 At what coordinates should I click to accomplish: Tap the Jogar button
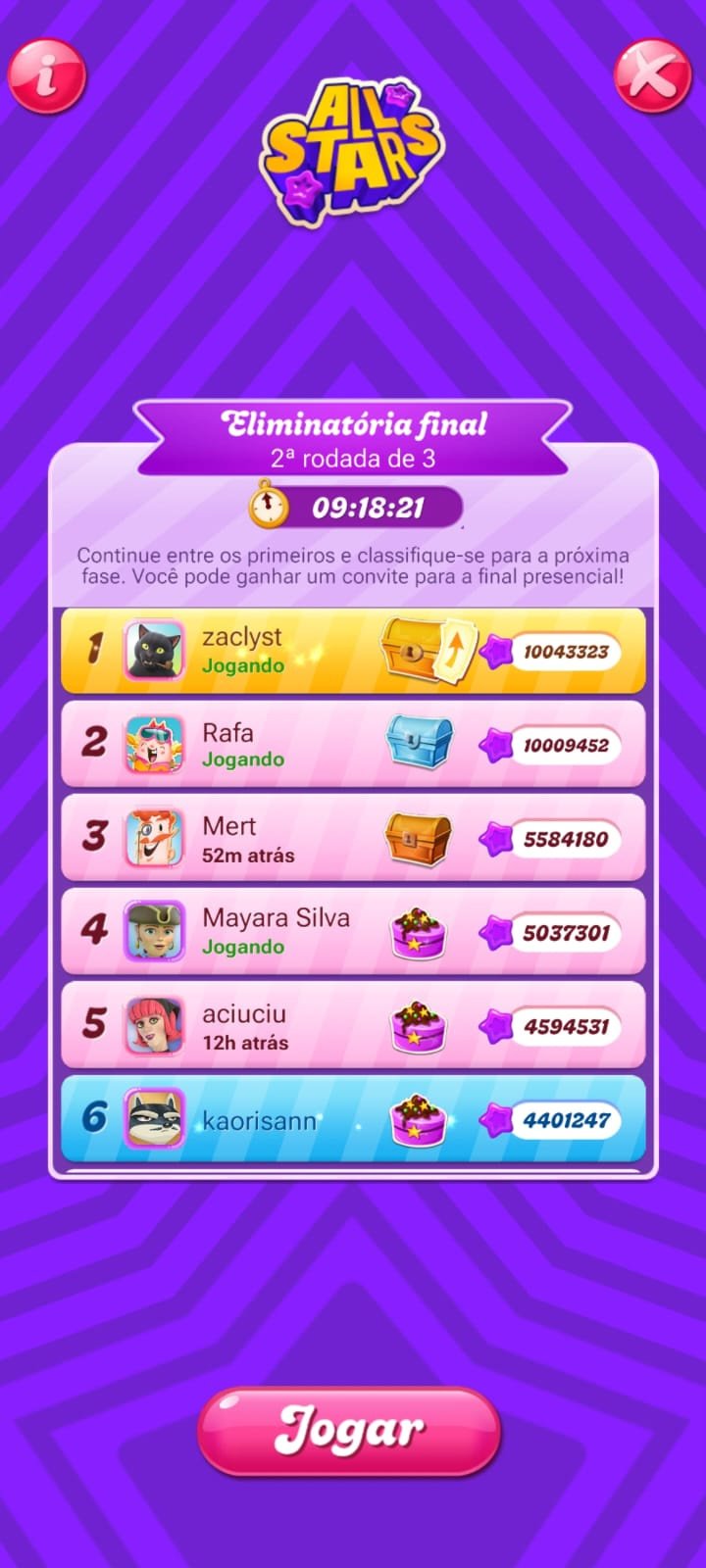(x=349, y=1431)
